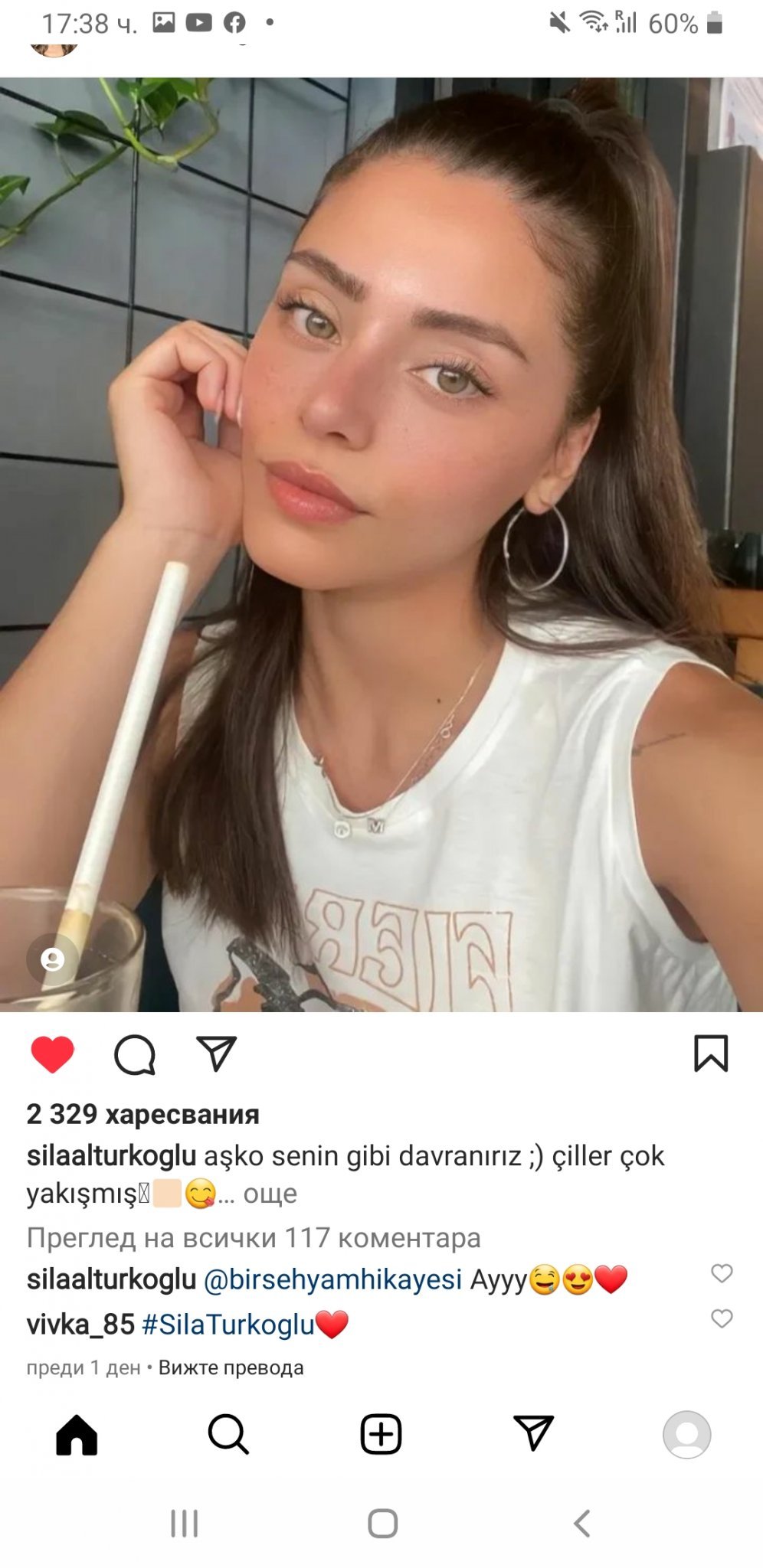This screenshot has width=763, height=1568.
Task: Open vivka_85's profile
Action: click(x=80, y=1324)
